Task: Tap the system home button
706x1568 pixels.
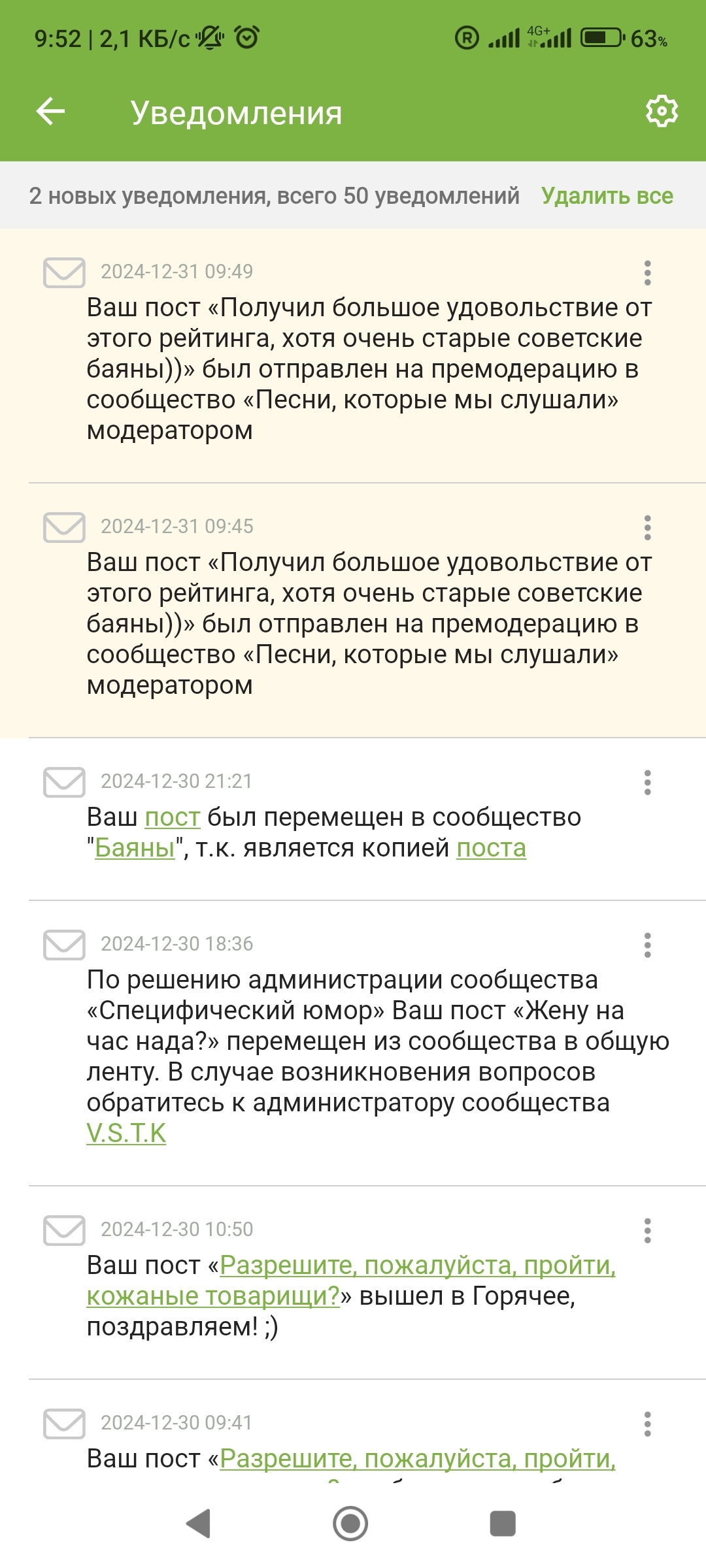Action: click(350, 1524)
